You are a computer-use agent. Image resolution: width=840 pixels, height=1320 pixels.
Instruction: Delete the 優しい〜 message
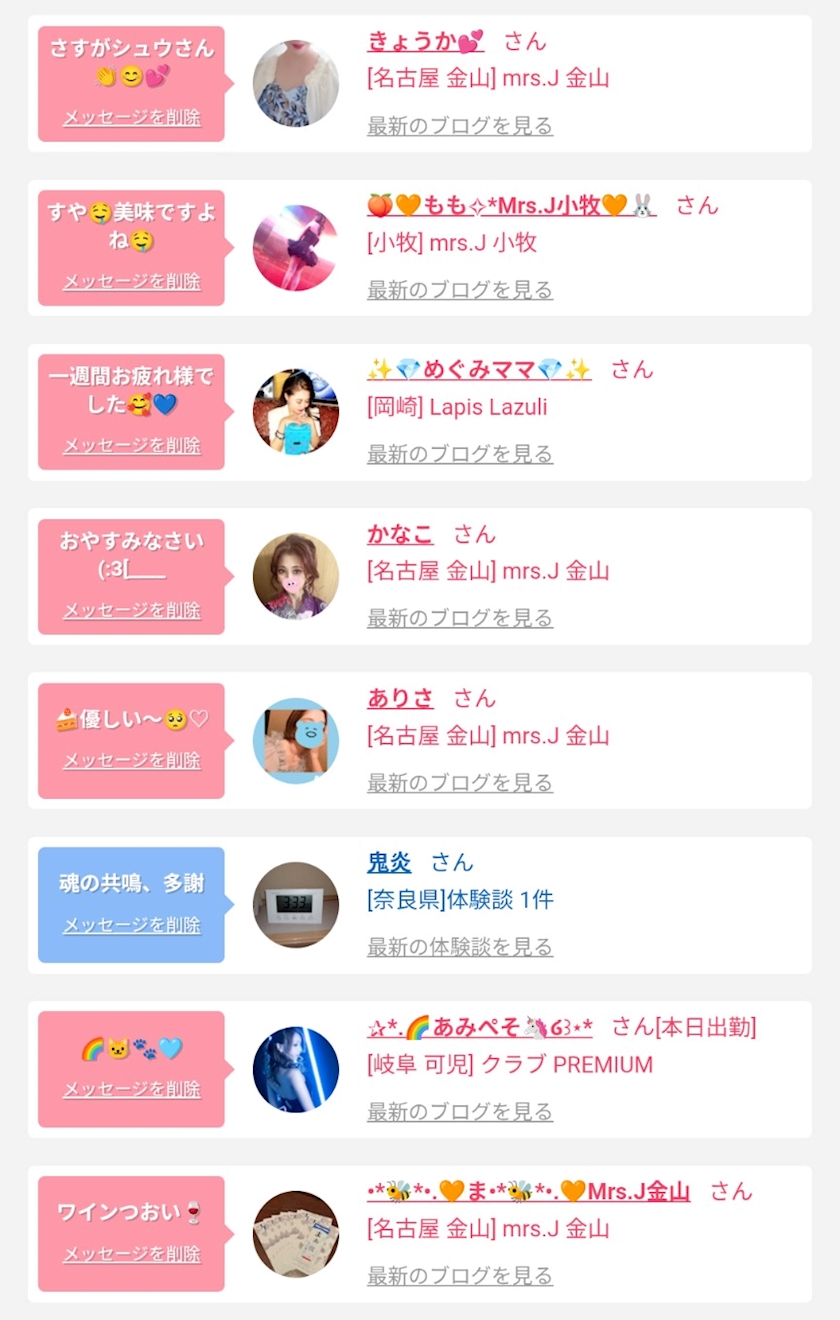coord(132,760)
